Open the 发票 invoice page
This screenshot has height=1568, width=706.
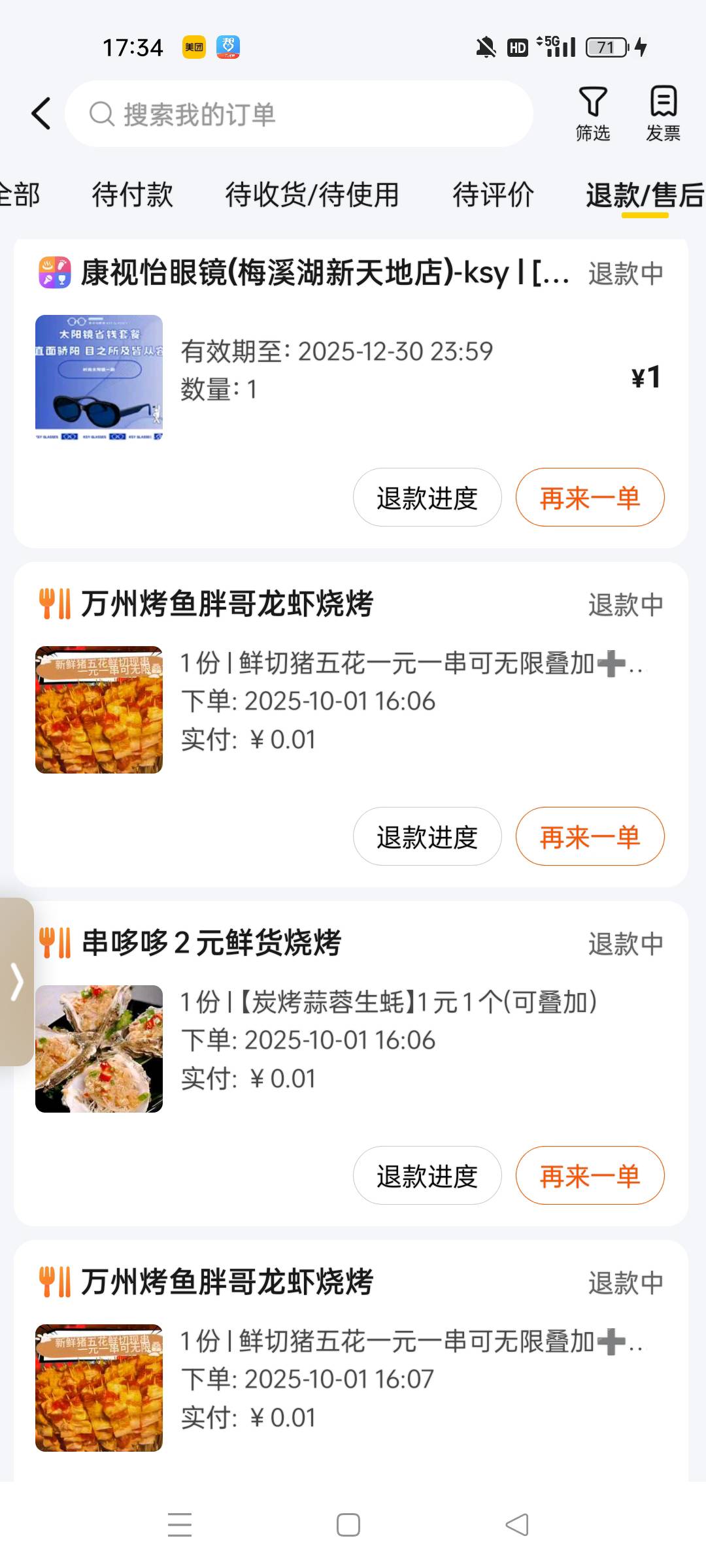(663, 114)
